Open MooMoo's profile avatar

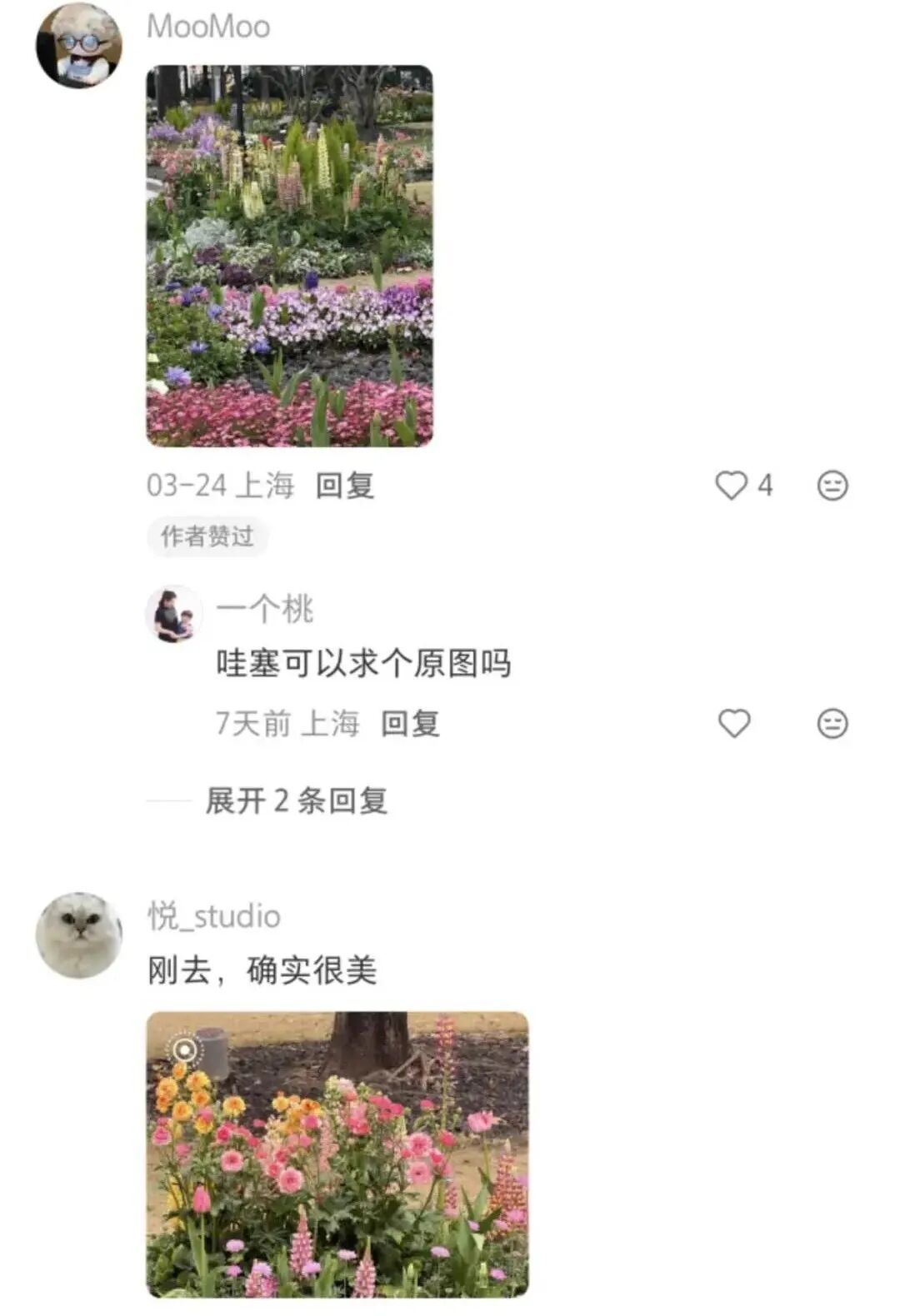(x=78, y=45)
